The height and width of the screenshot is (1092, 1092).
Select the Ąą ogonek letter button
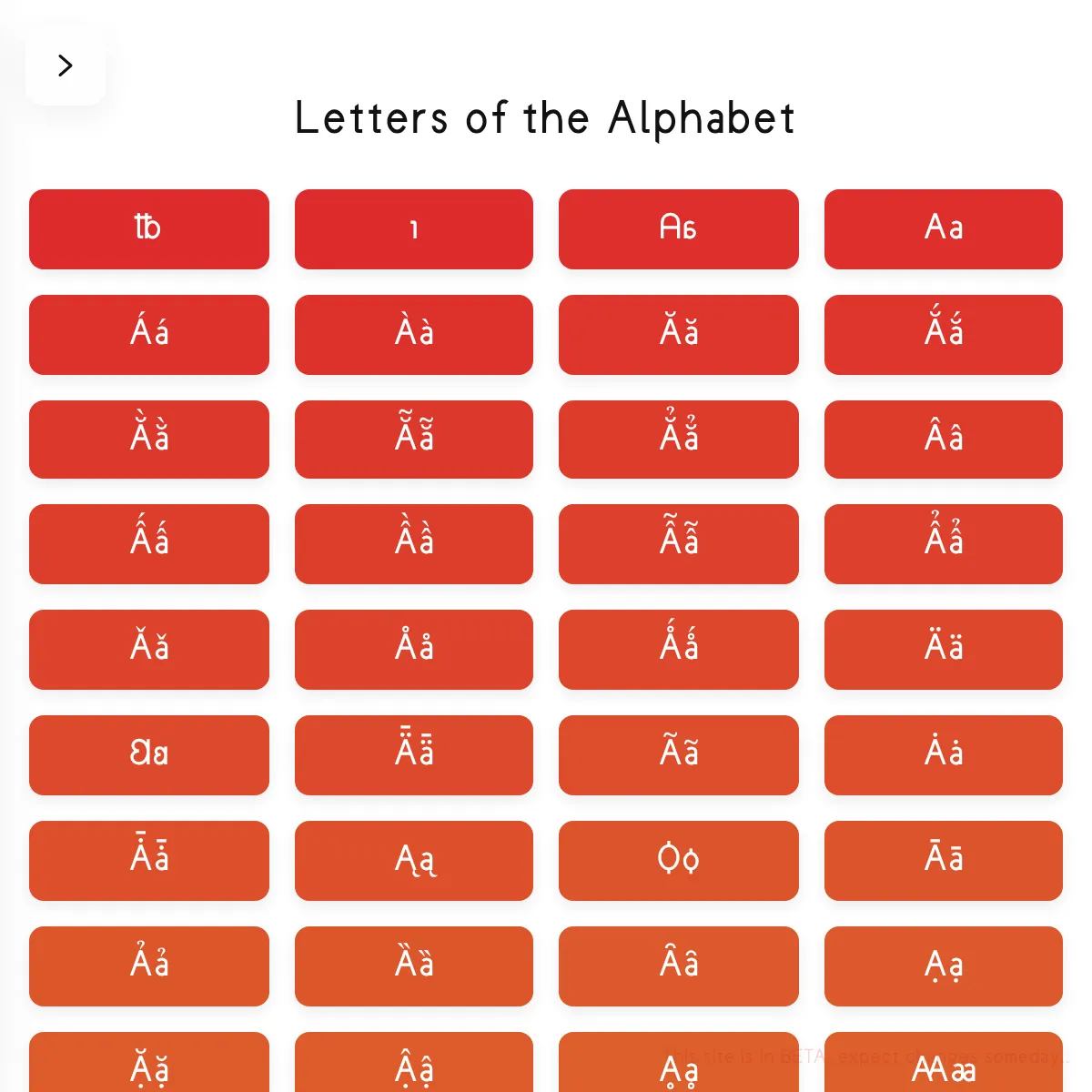coord(414,861)
